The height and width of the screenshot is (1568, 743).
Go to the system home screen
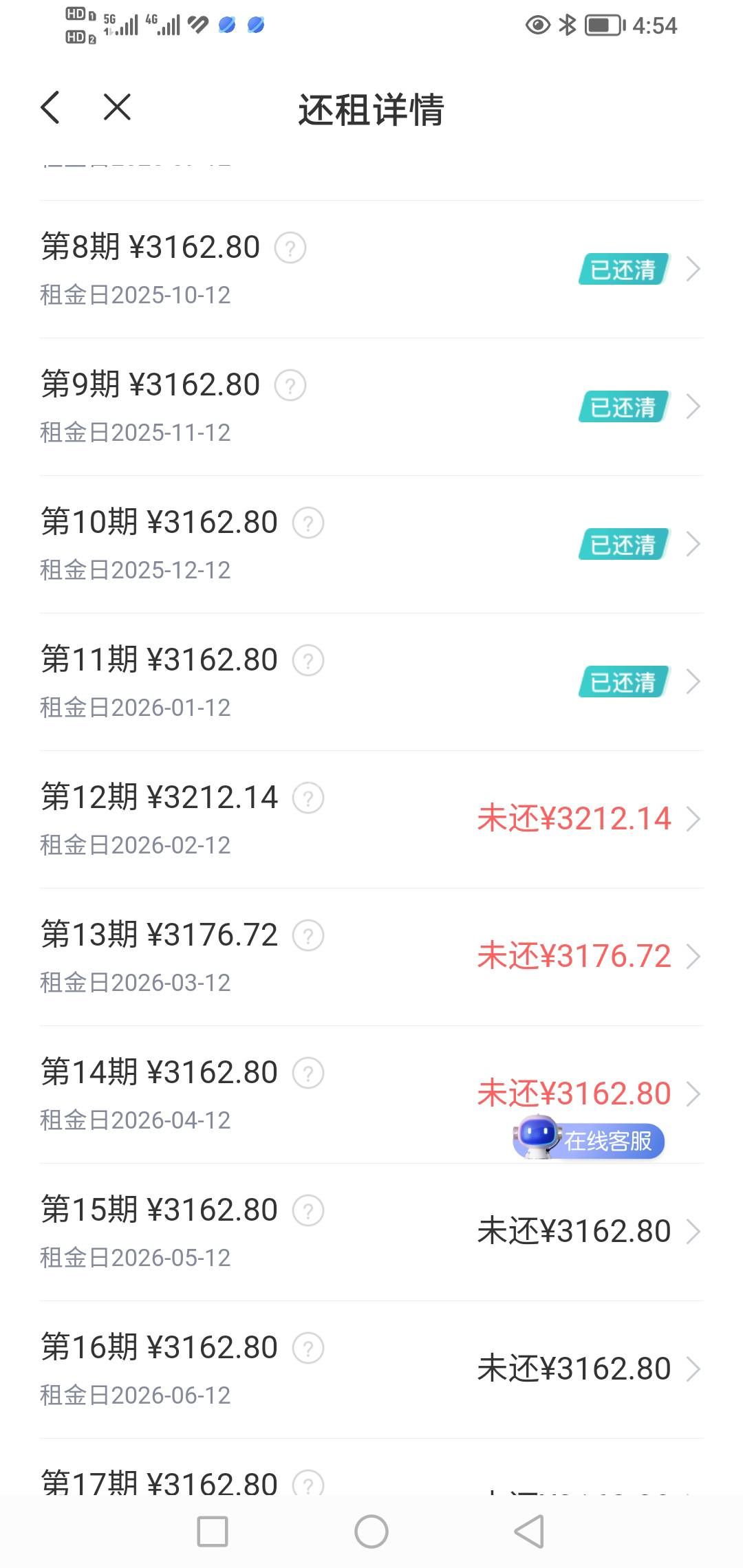click(x=371, y=1532)
